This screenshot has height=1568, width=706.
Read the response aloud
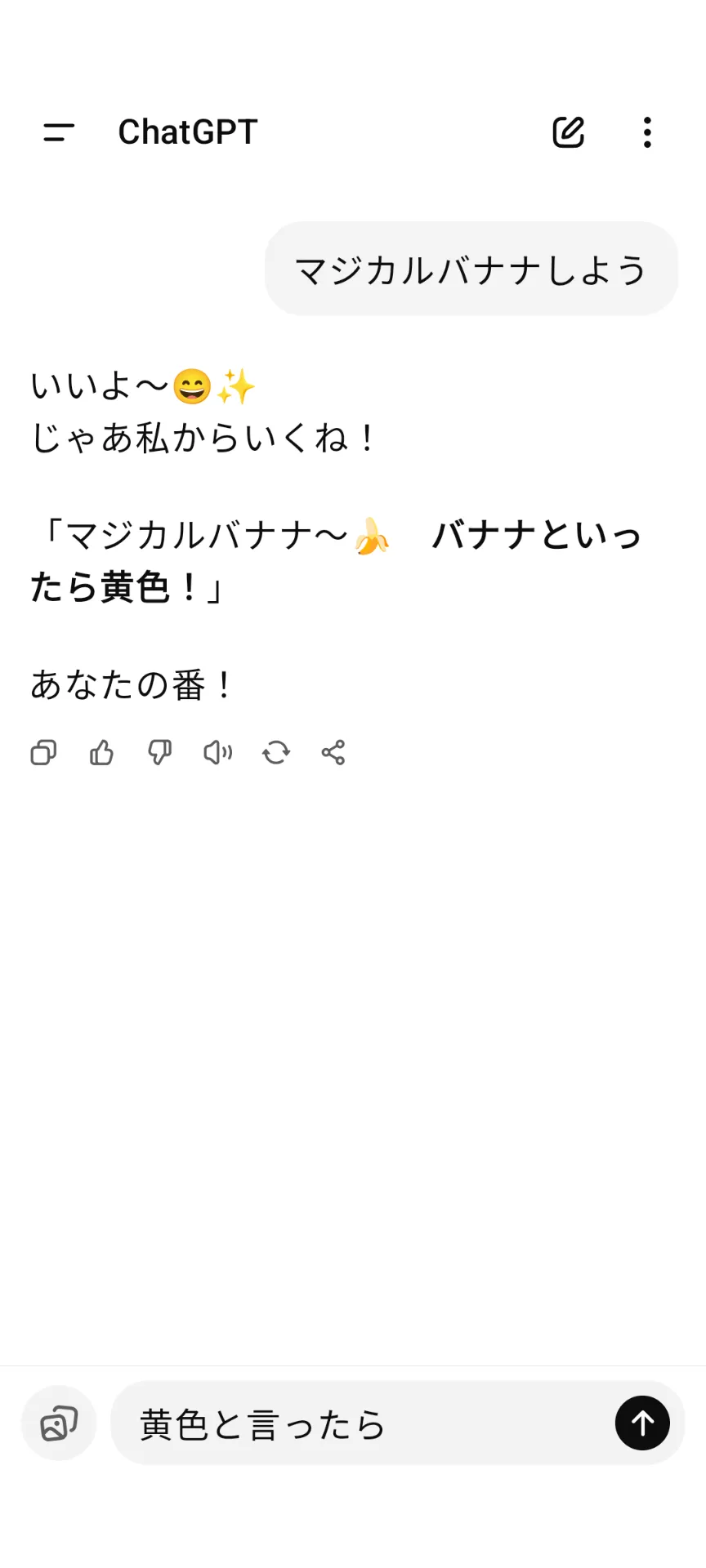click(218, 752)
